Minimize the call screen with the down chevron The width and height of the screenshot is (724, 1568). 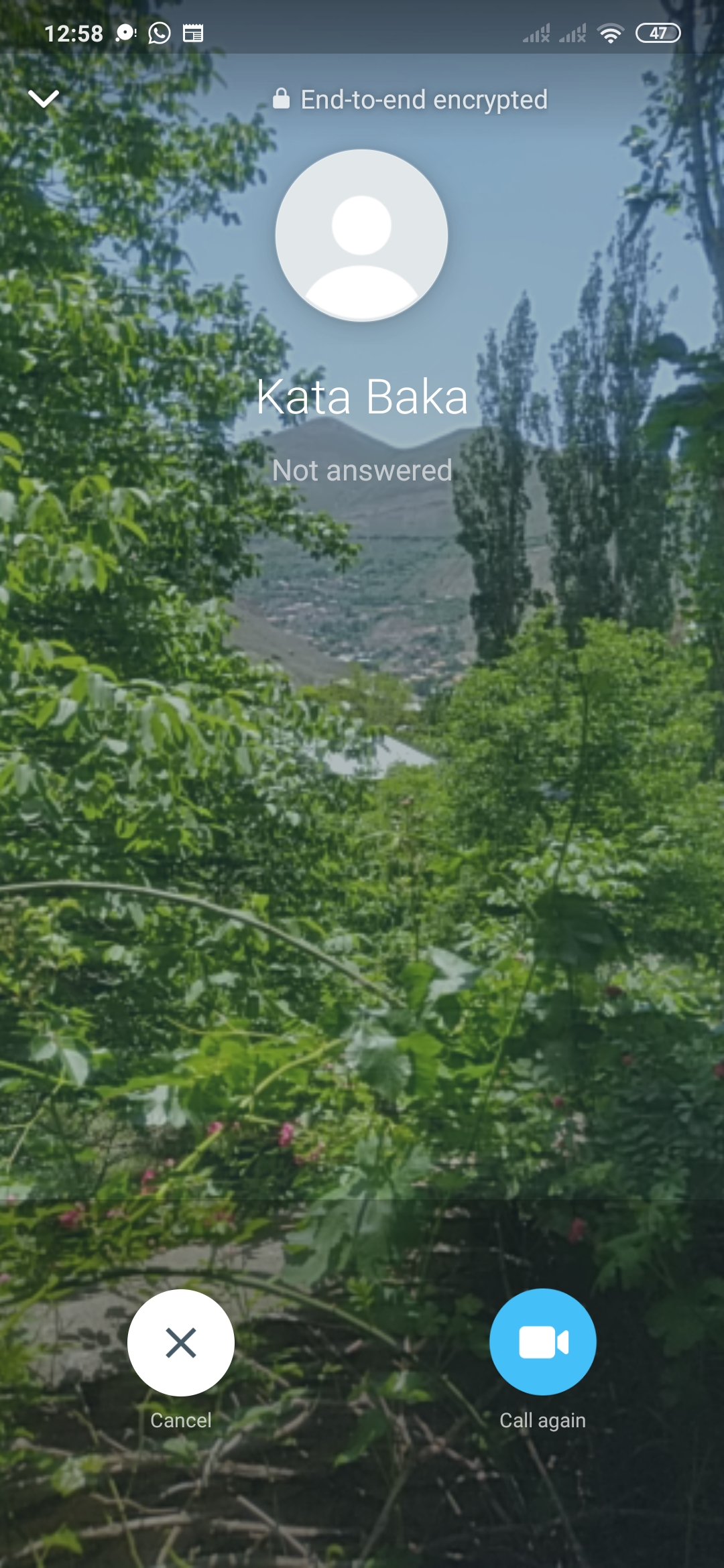tap(44, 99)
